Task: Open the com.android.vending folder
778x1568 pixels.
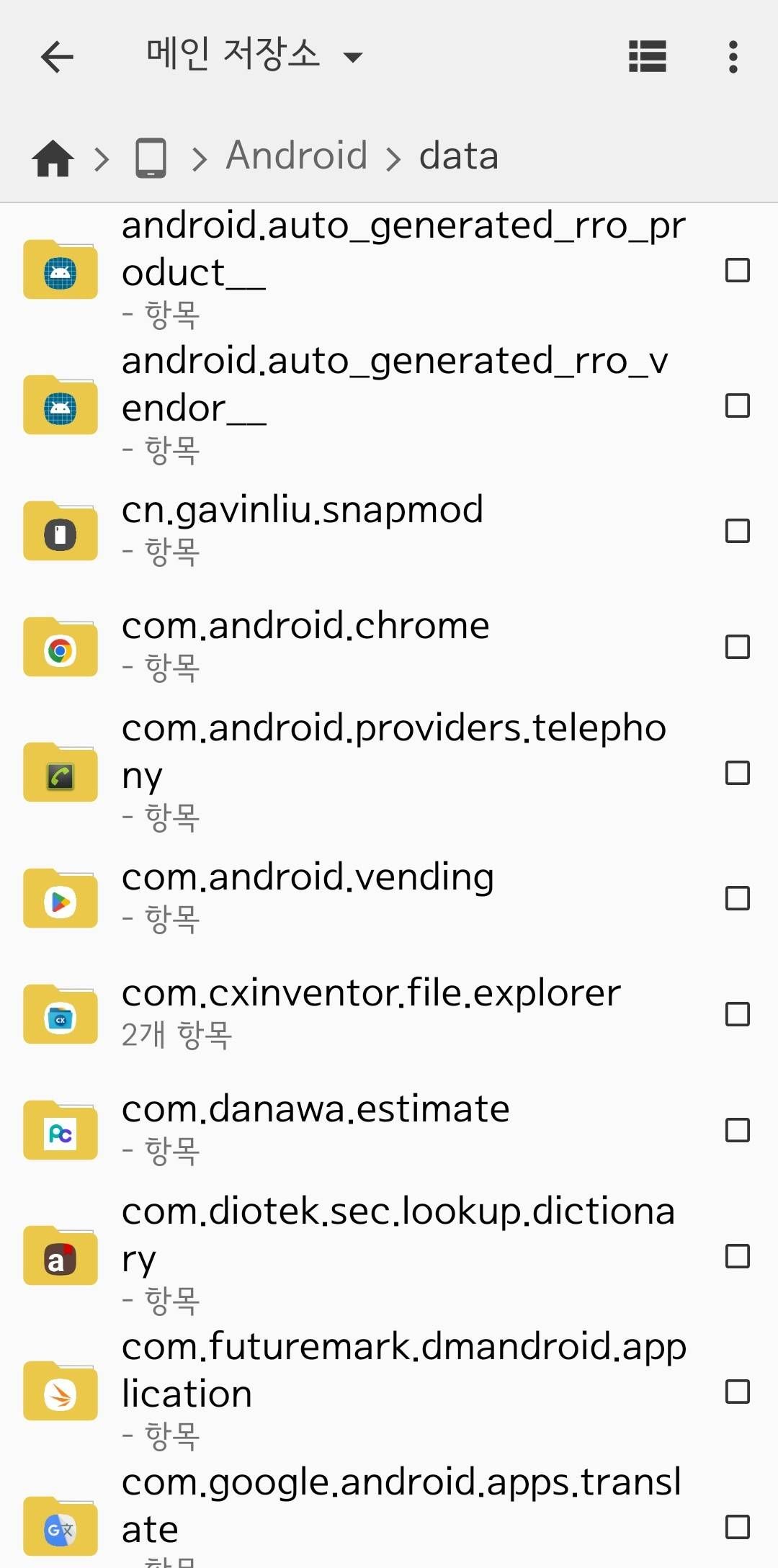Action: (x=308, y=896)
